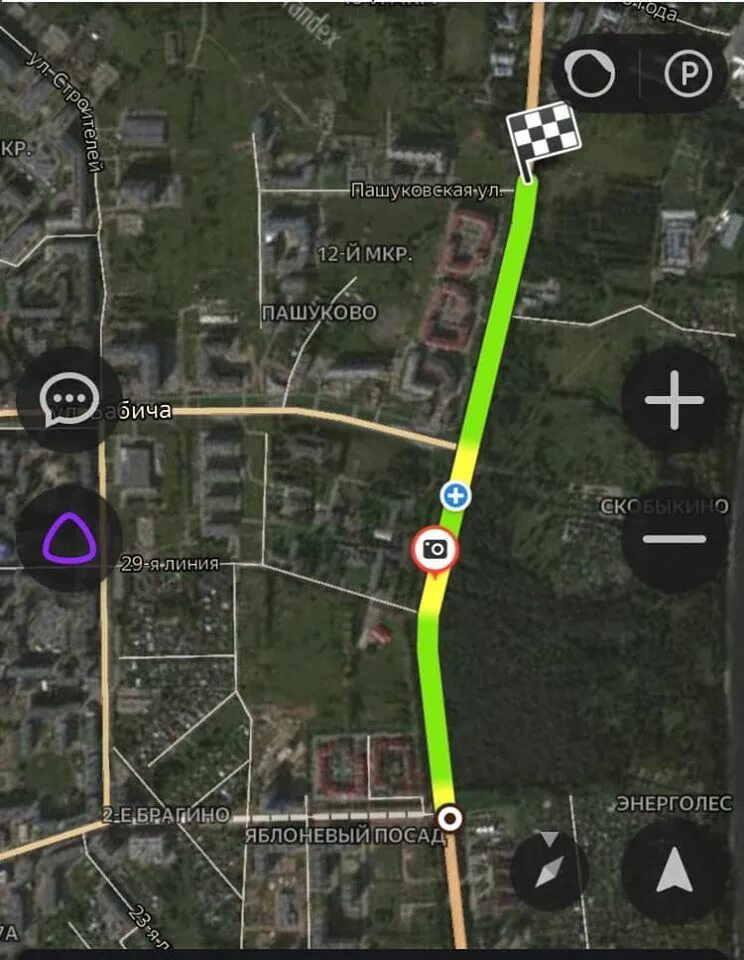Toggle the traffic layer button
Screen dimensions: 744x960
[590, 73]
